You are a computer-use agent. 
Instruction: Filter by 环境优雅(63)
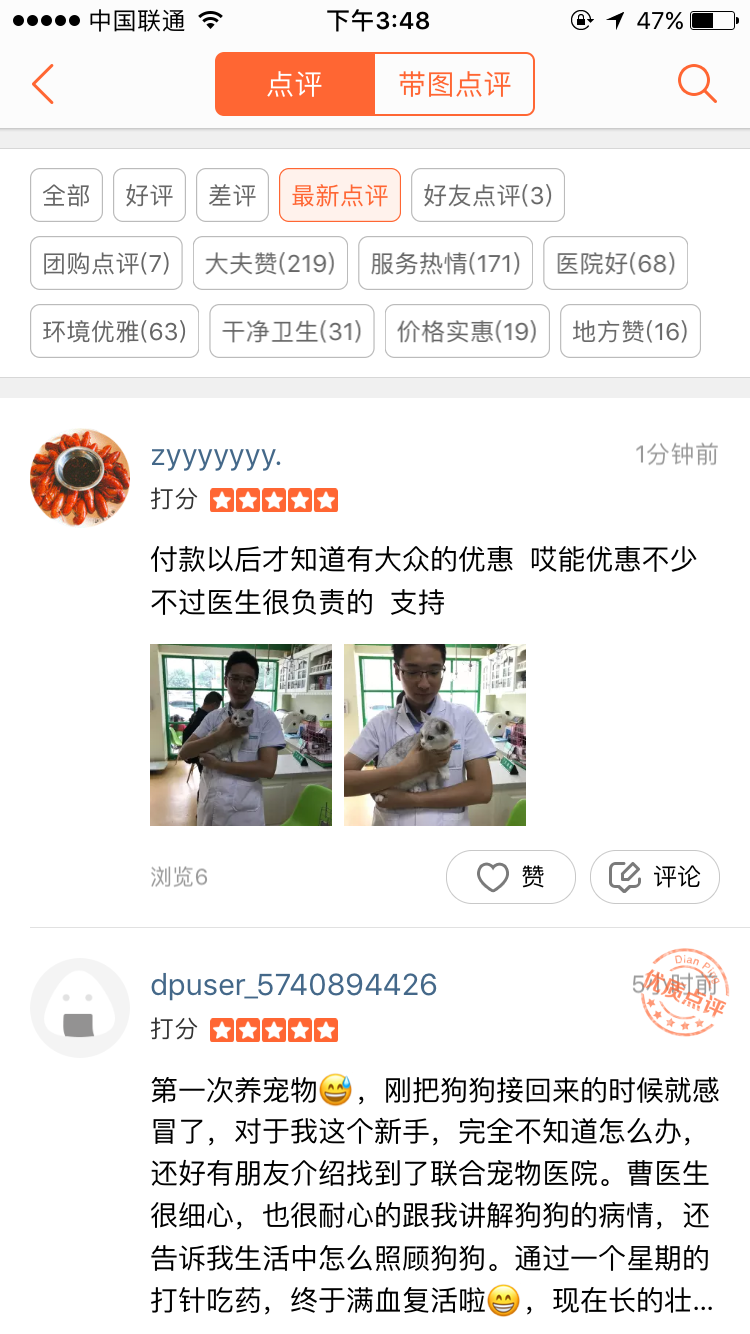(x=114, y=331)
